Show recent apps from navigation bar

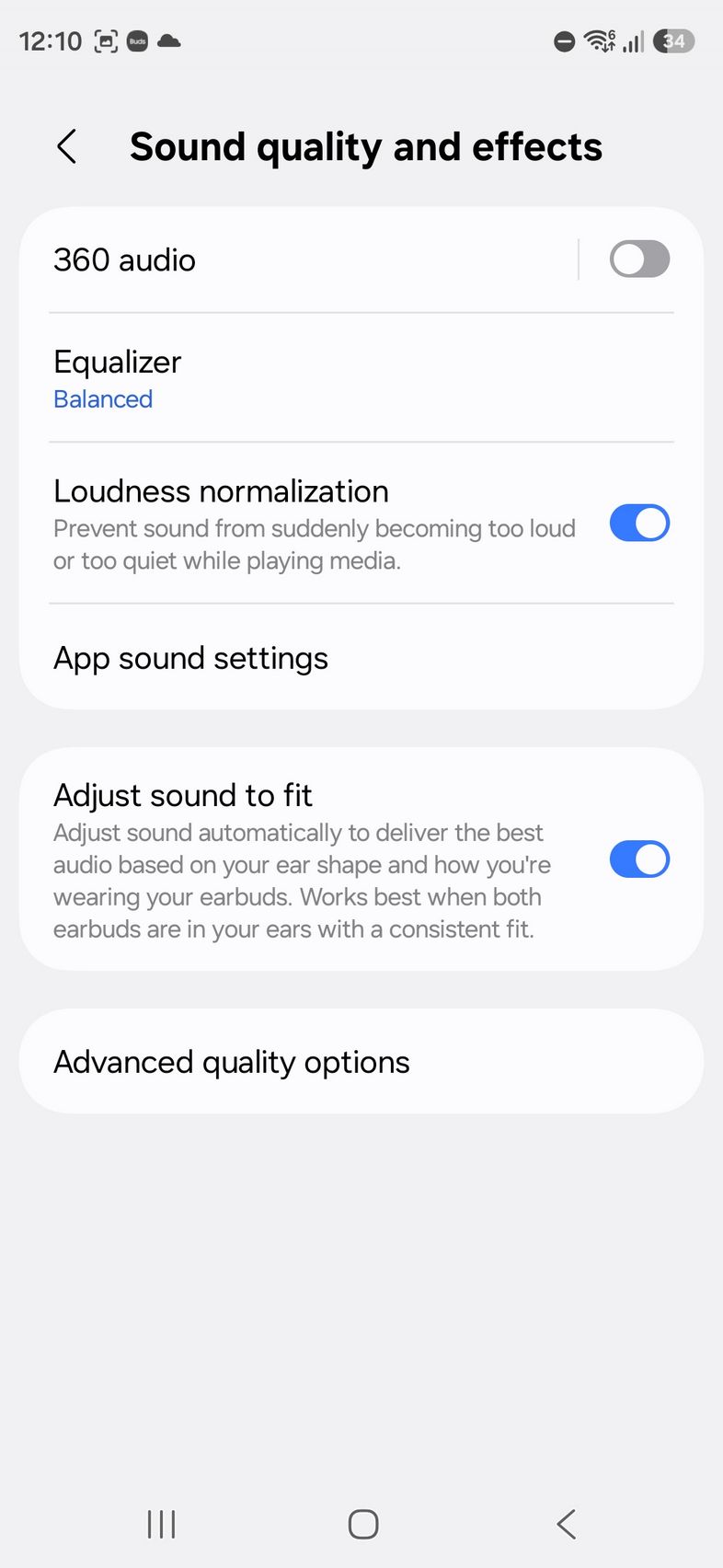coord(162,1525)
